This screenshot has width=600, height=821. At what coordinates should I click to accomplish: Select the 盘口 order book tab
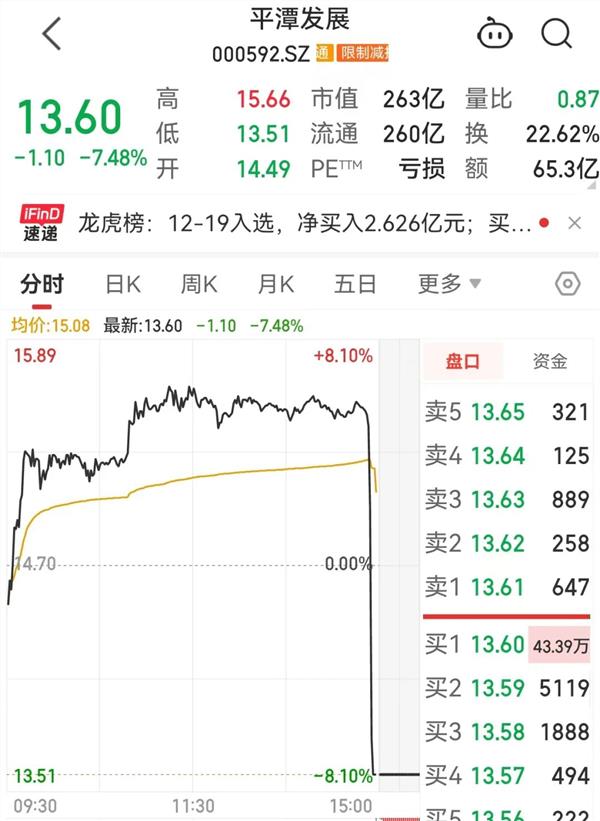(462, 362)
